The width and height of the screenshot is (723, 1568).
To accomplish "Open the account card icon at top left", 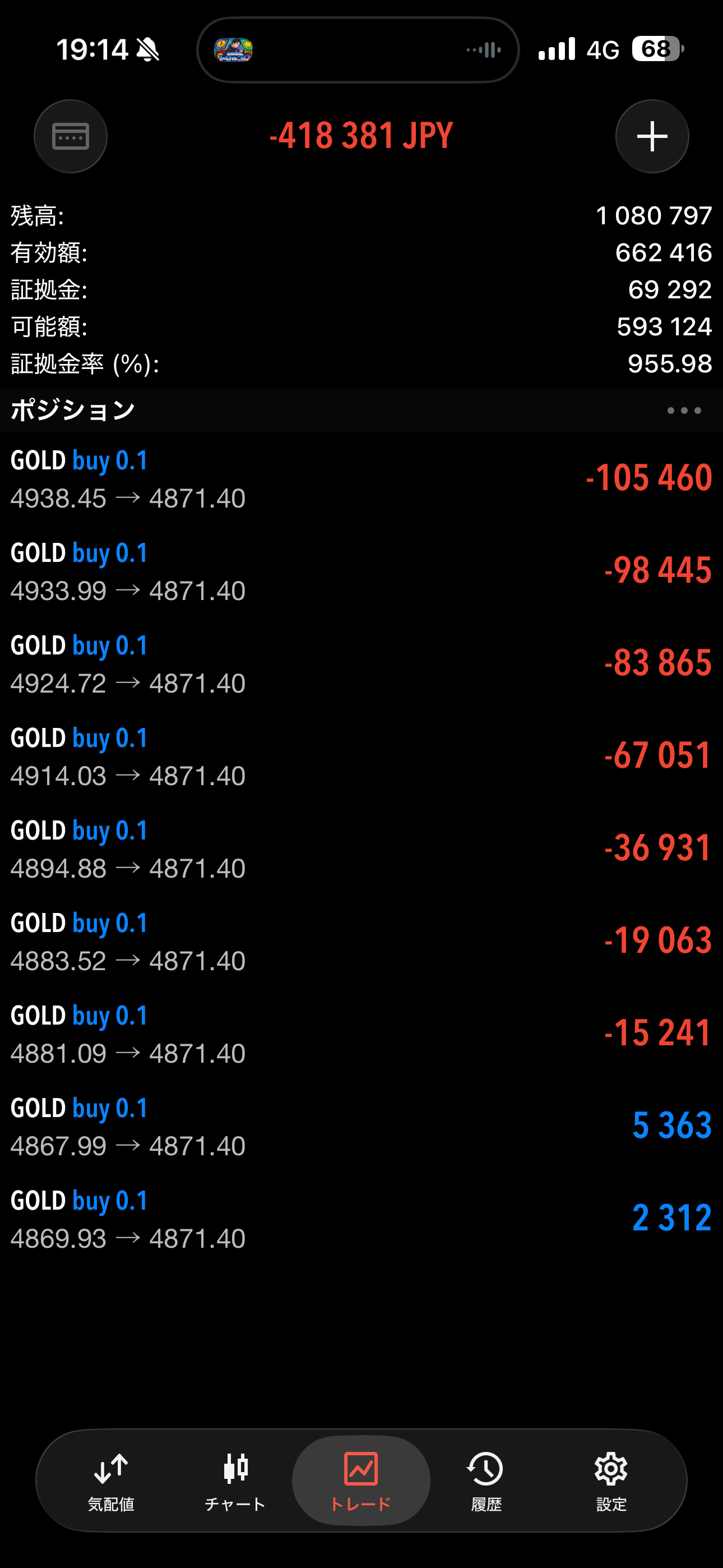I will [71, 136].
